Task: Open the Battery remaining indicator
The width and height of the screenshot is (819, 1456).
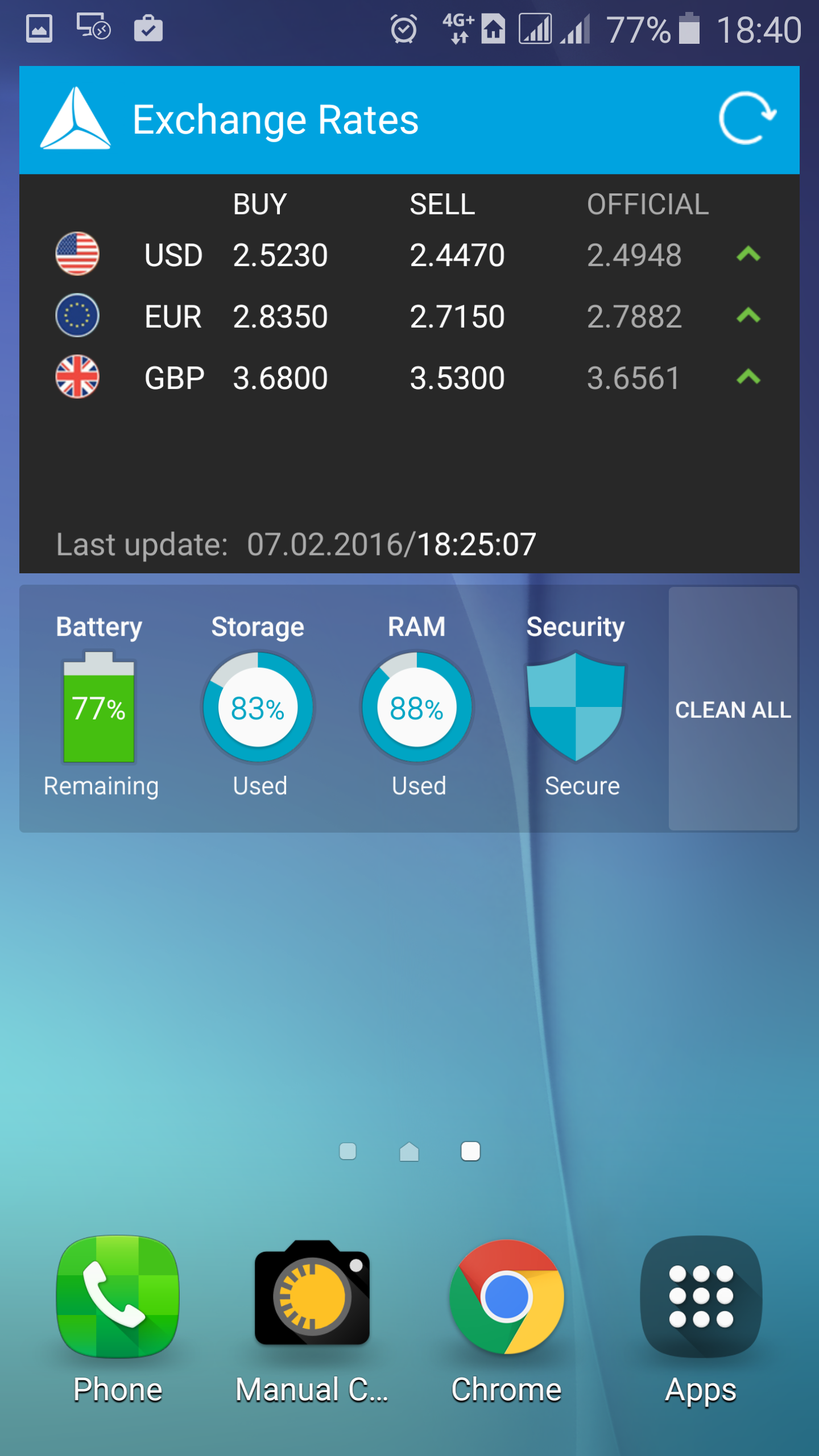Action: (99, 708)
